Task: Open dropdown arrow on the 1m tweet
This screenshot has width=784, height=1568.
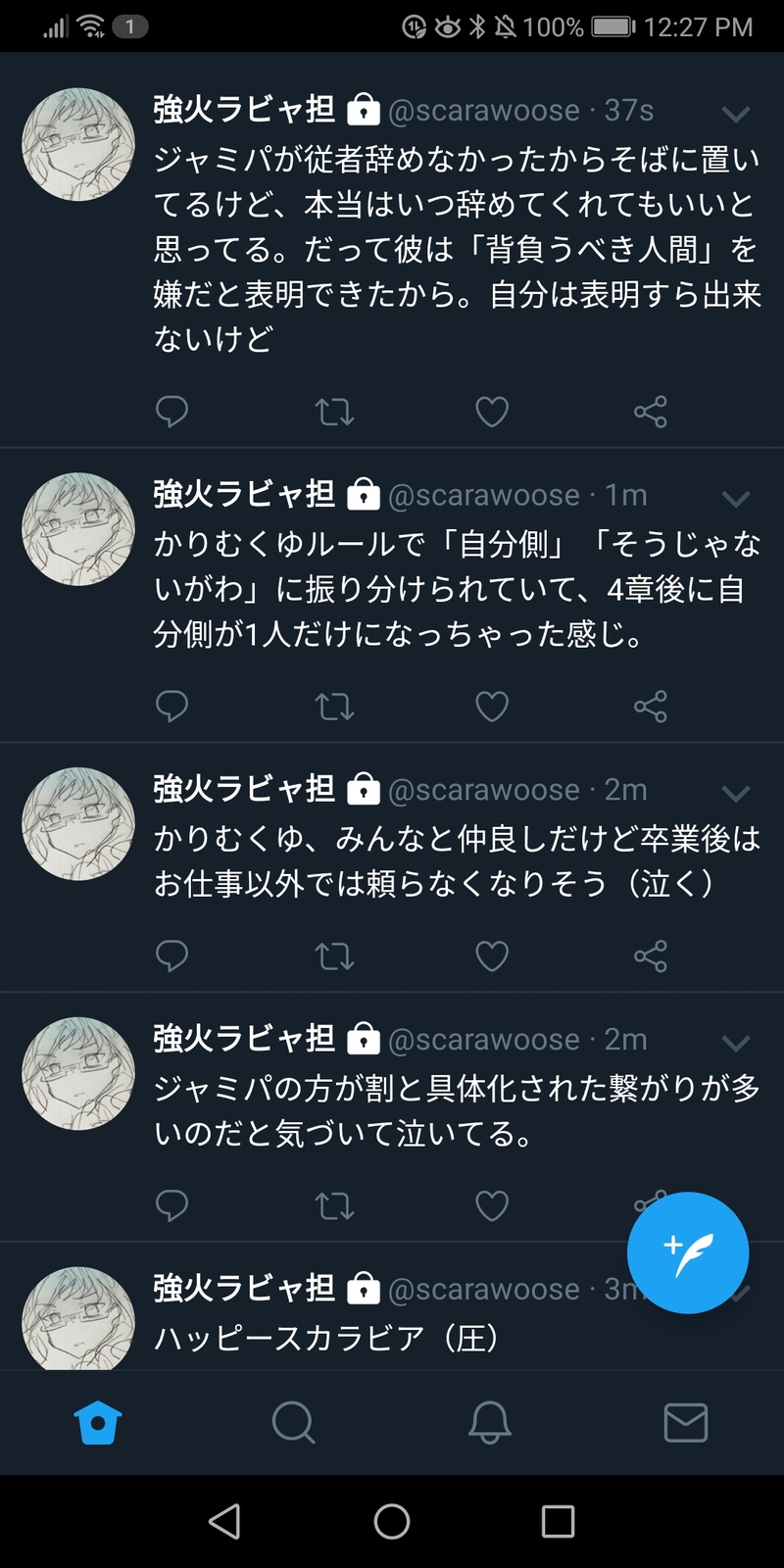Action: click(x=736, y=499)
